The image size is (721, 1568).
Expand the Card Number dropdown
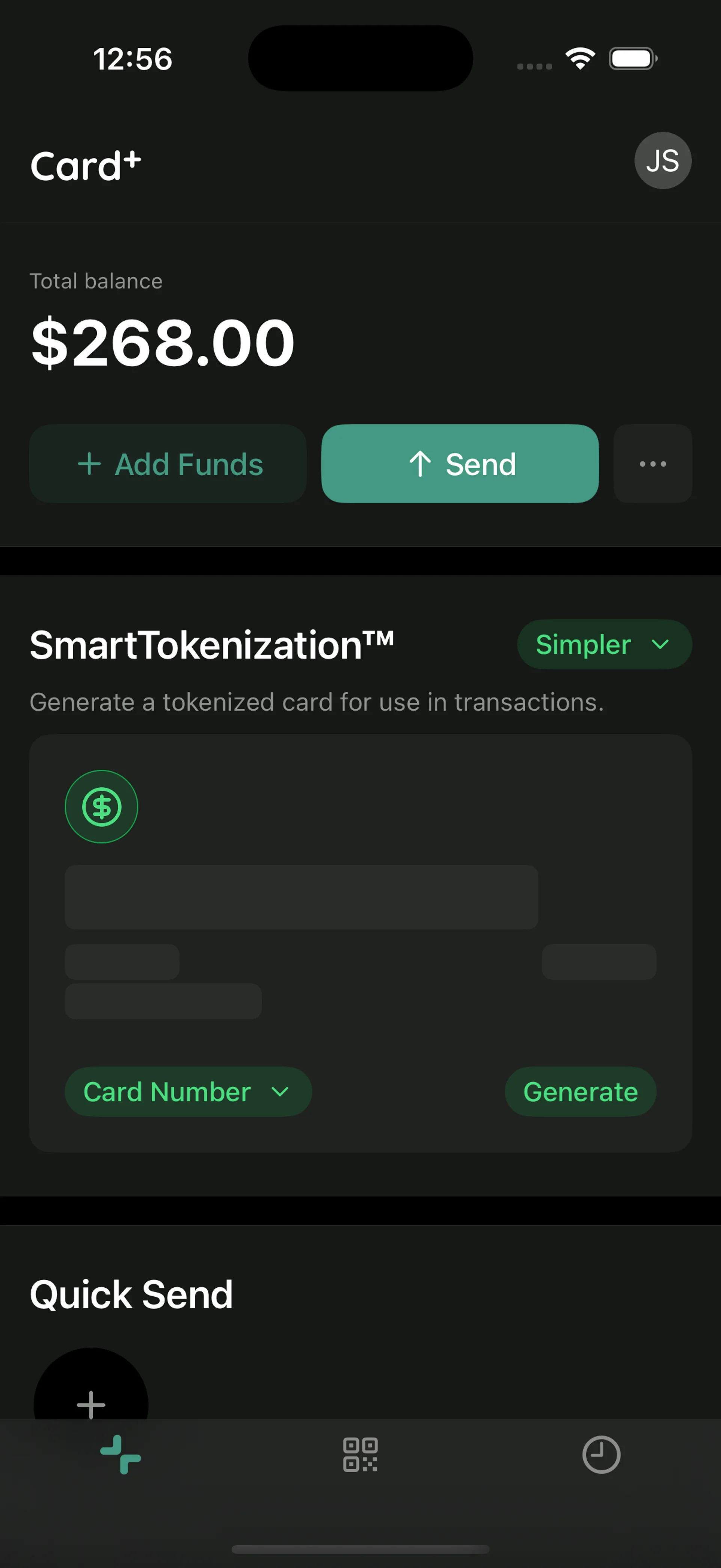(x=188, y=1091)
